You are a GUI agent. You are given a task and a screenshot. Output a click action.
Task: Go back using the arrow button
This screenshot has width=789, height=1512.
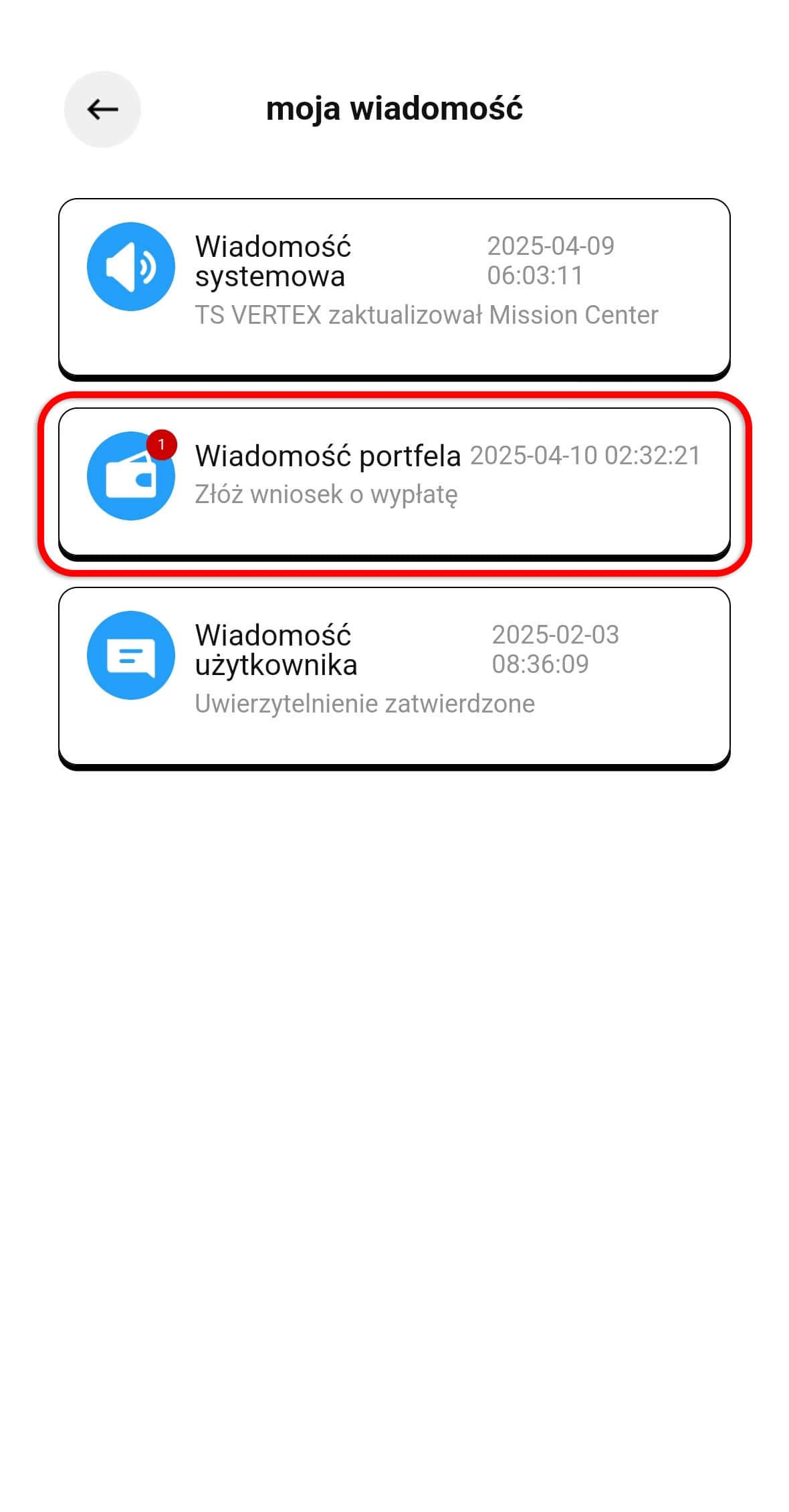[102, 109]
